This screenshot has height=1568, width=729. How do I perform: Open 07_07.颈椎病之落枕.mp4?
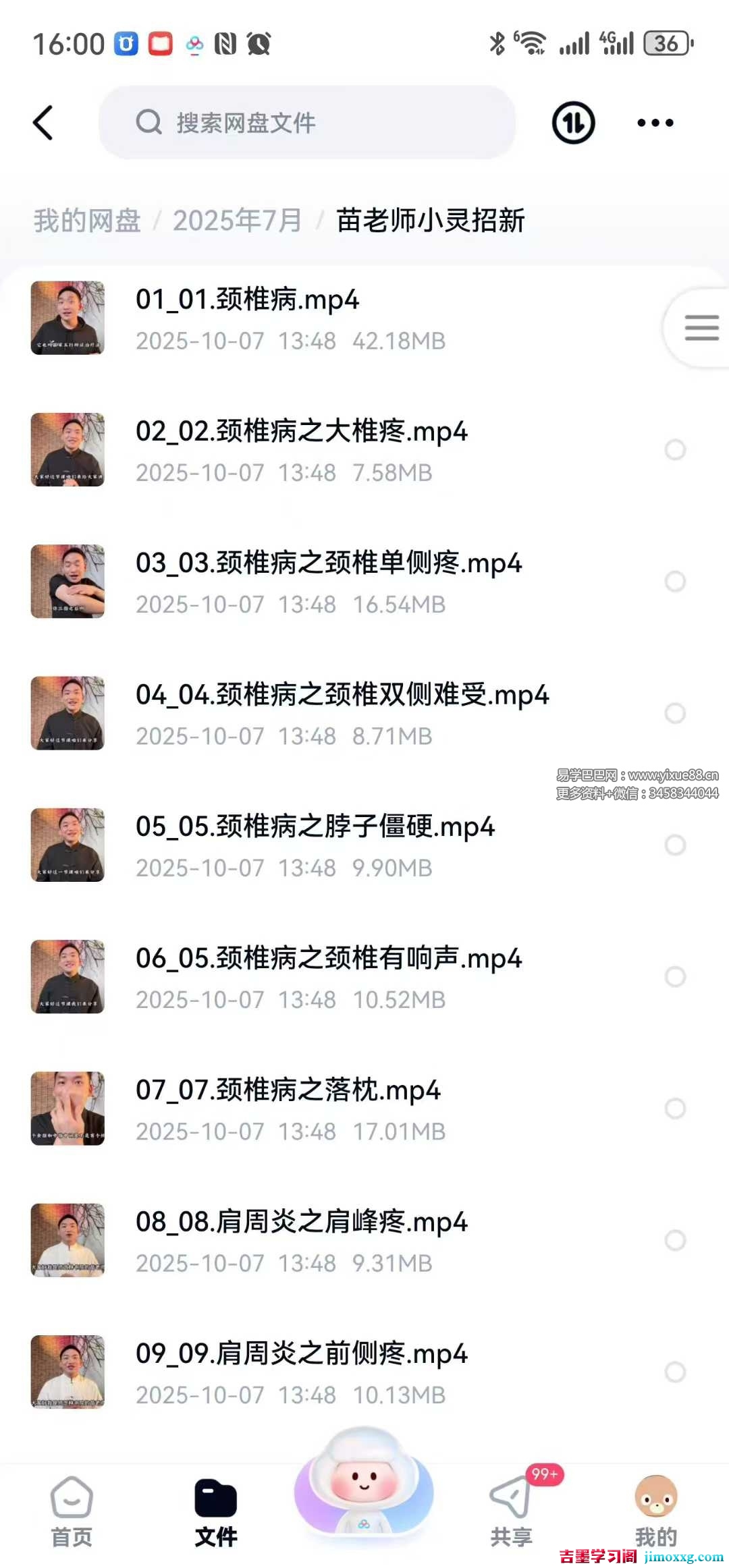click(288, 1090)
